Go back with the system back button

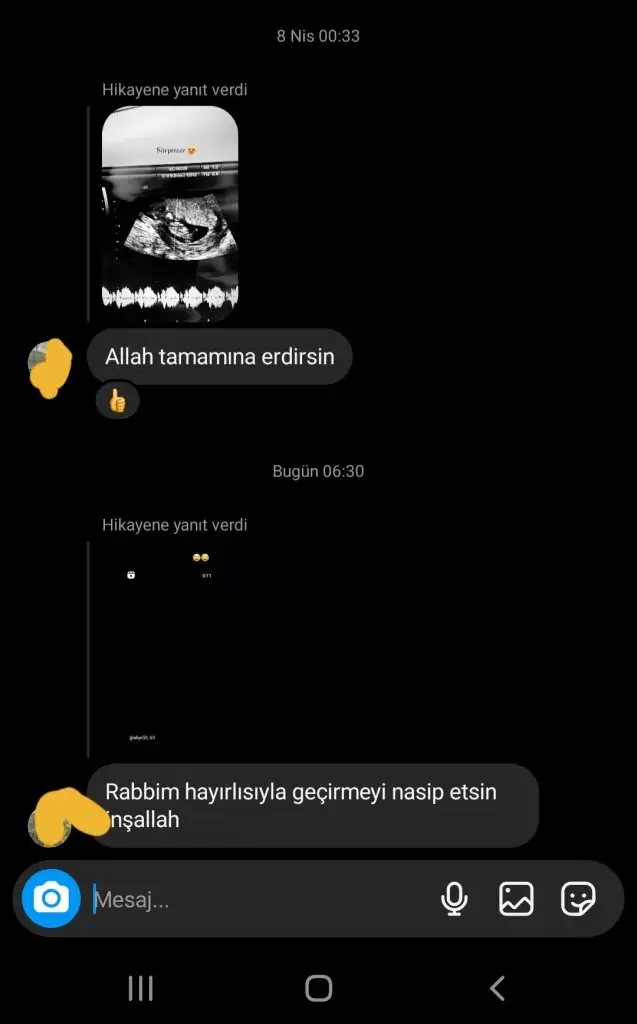pos(497,989)
